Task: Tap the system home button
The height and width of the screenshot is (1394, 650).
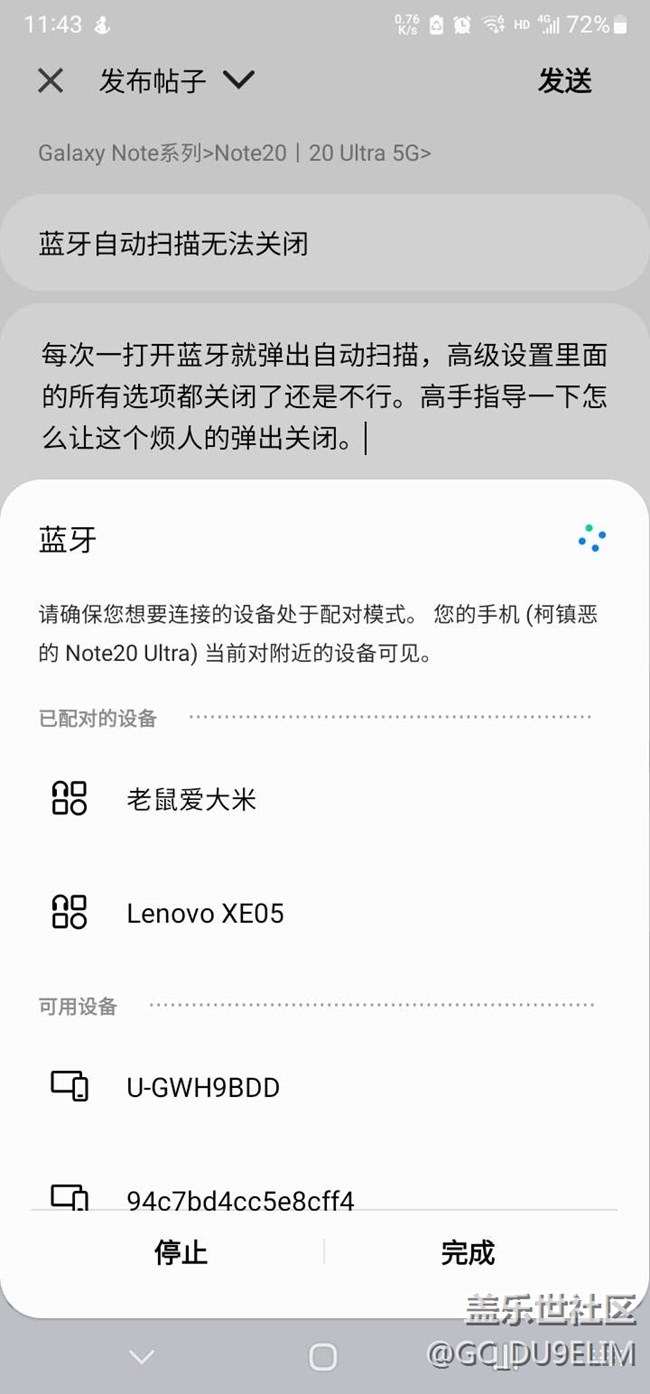Action: [323, 1356]
